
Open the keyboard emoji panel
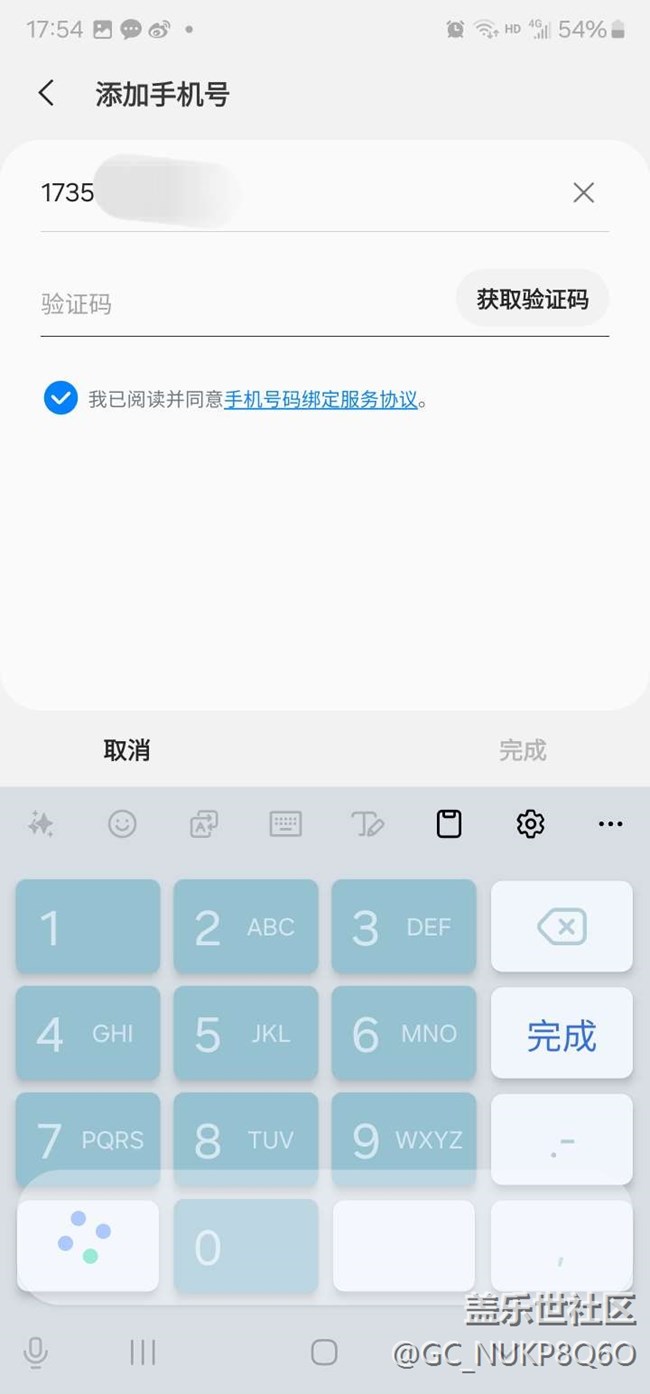[122, 824]
